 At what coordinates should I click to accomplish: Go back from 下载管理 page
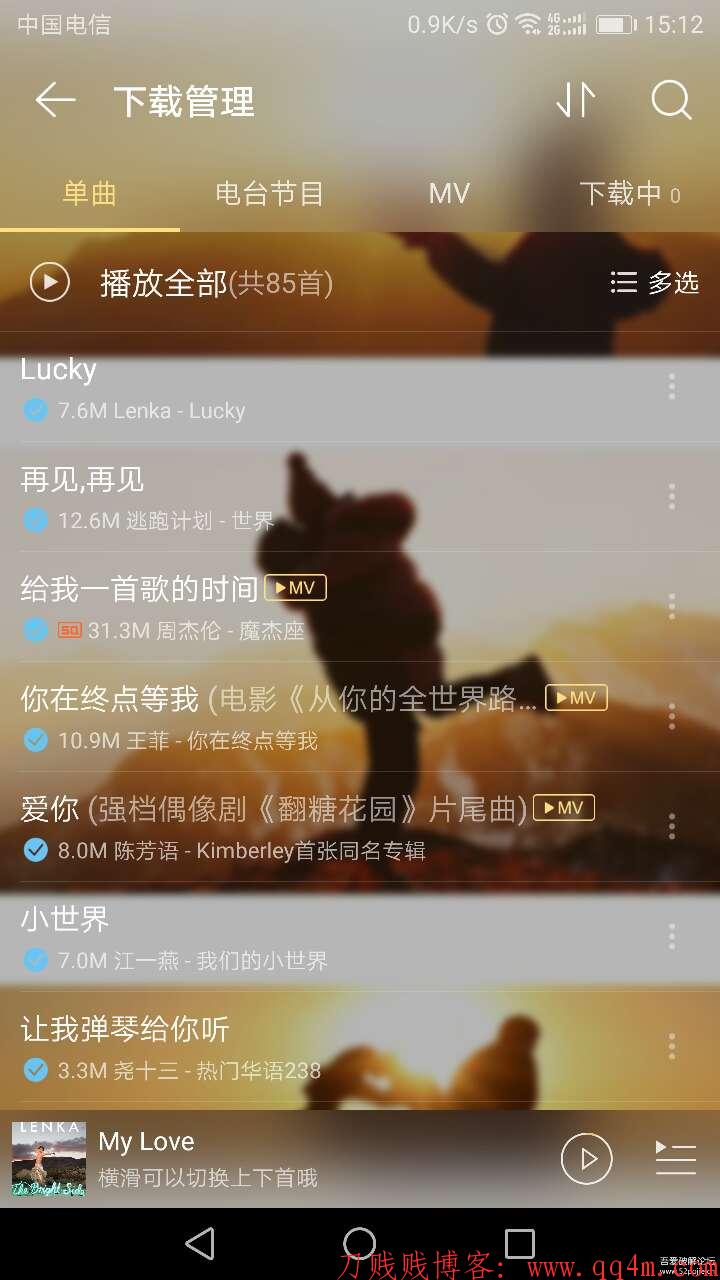point(55,100)
